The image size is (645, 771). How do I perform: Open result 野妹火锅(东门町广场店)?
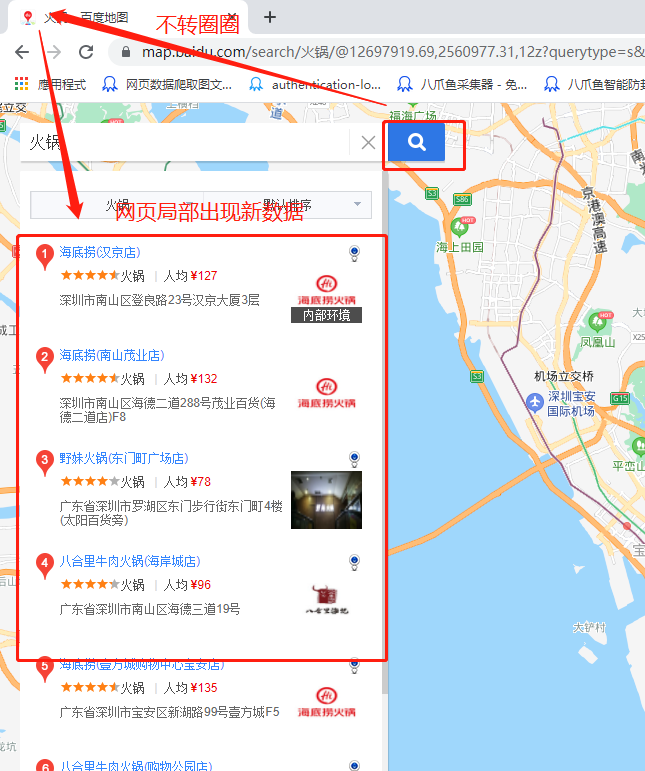pyautogui.click(x=124, y=458)
